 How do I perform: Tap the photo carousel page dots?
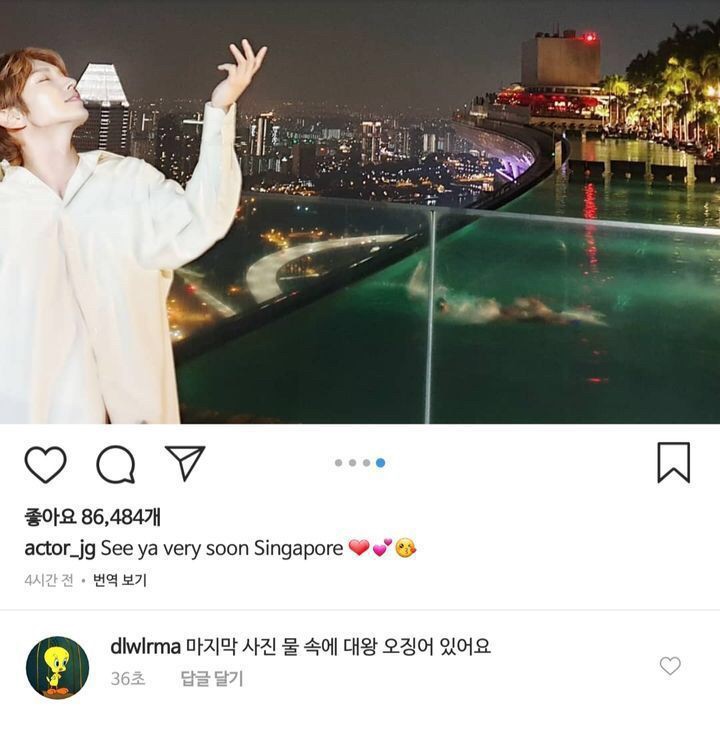click(x=360, y=463)
